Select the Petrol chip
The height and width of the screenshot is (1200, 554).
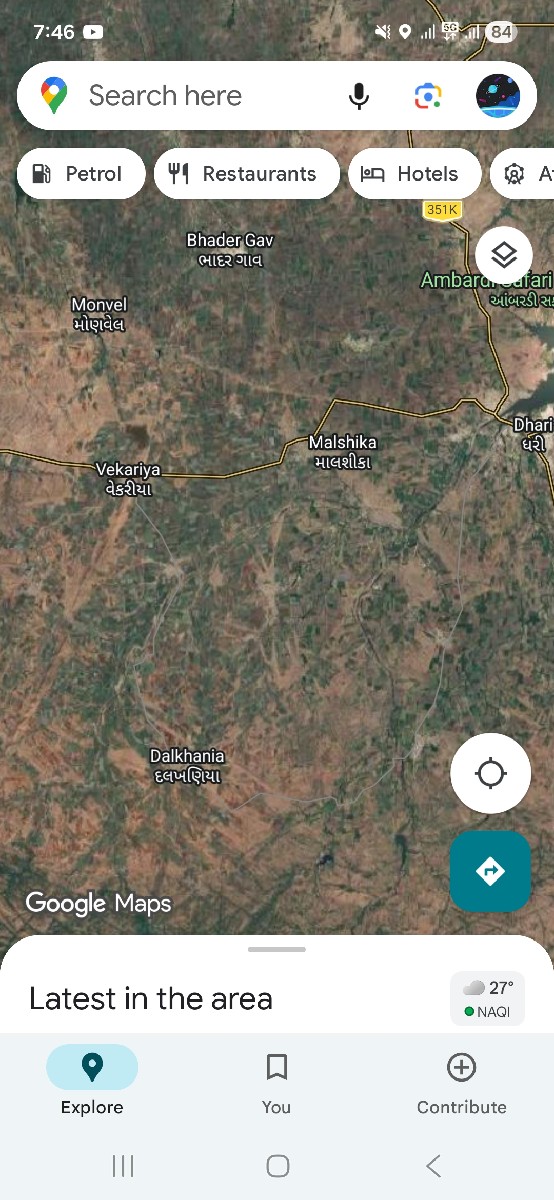79,174
